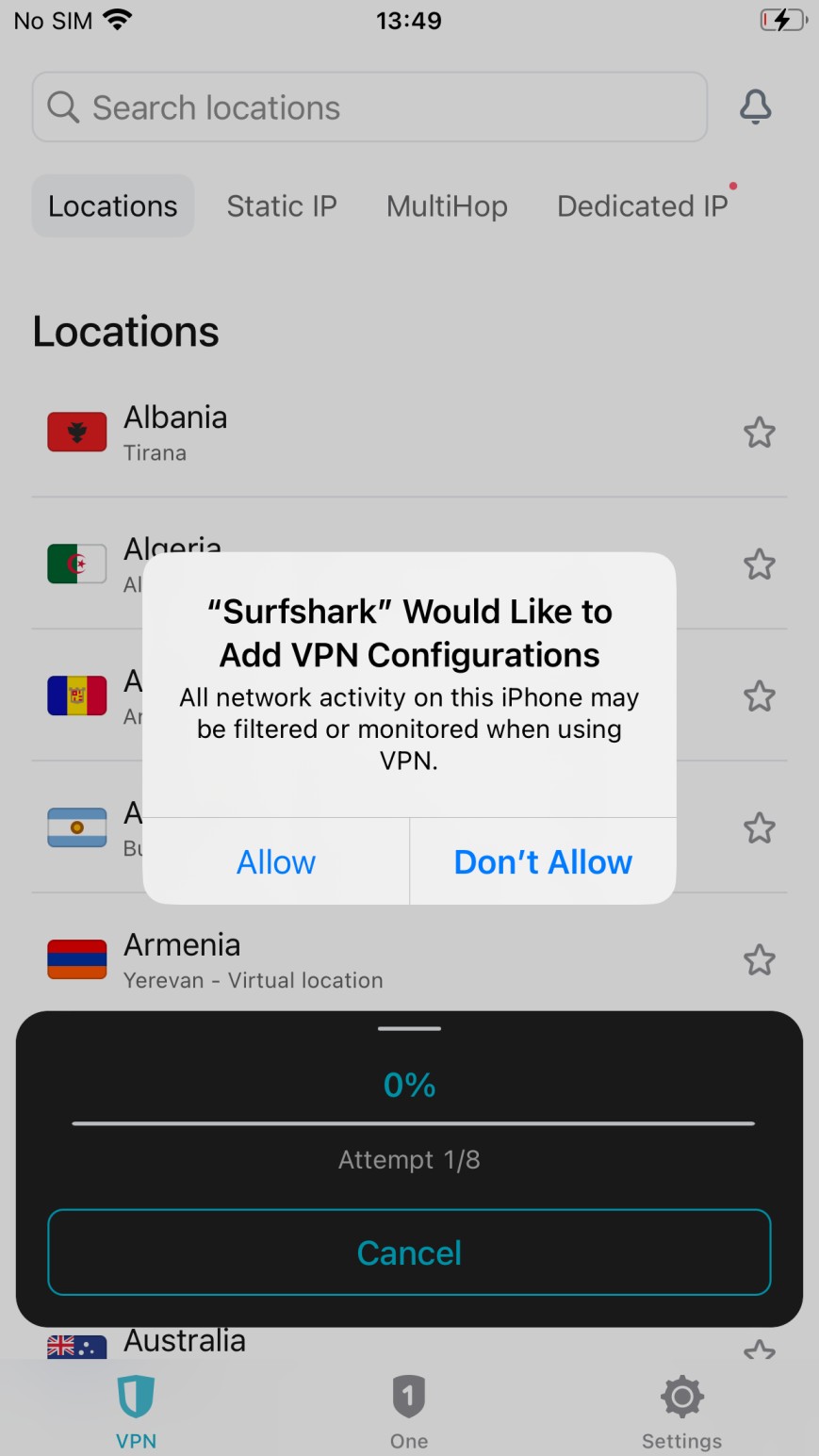Star Armenia as a favorite
819x1456 pixels.
(759, 960)
